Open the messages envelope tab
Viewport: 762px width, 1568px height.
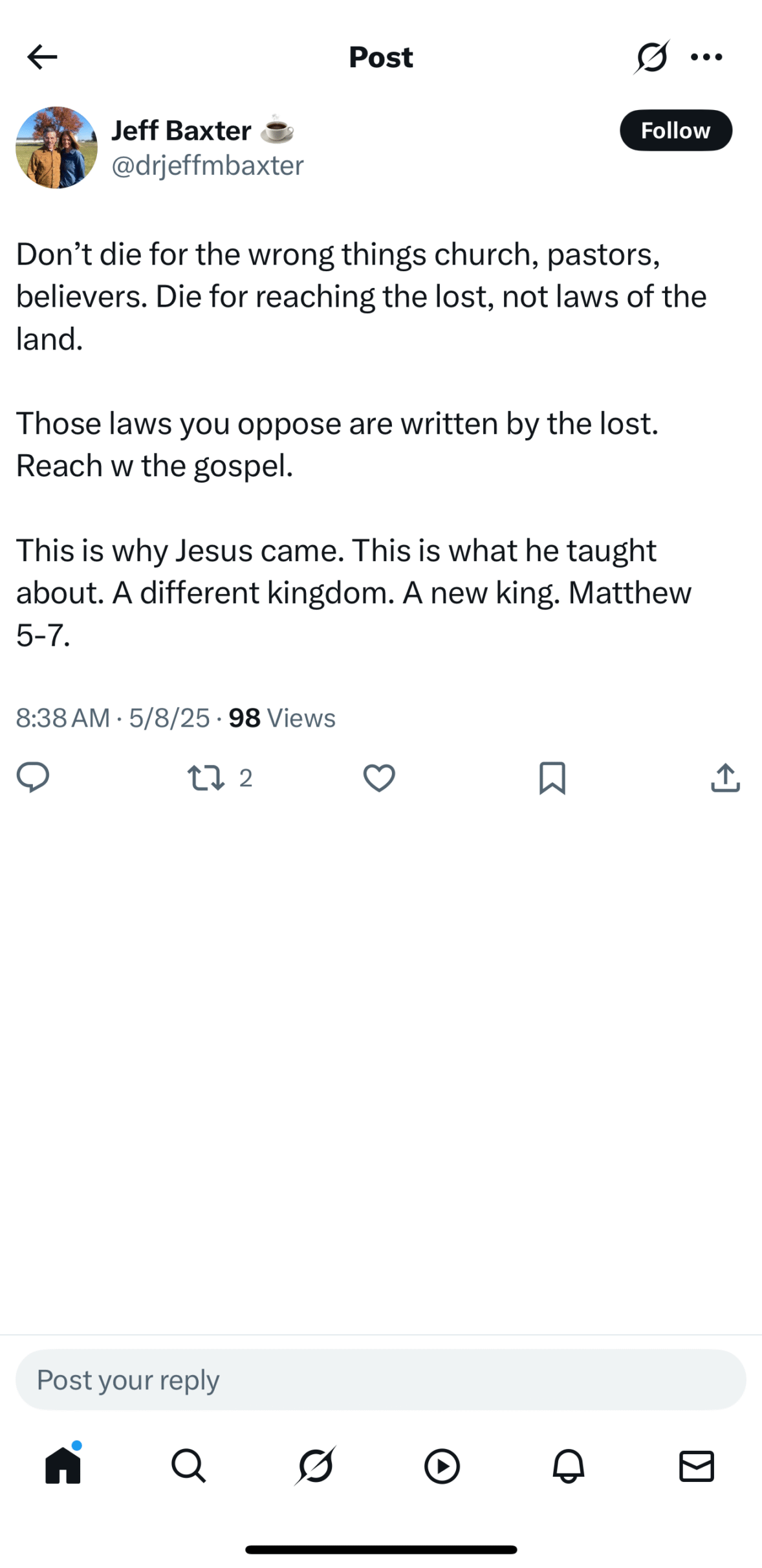point(696,1466)
